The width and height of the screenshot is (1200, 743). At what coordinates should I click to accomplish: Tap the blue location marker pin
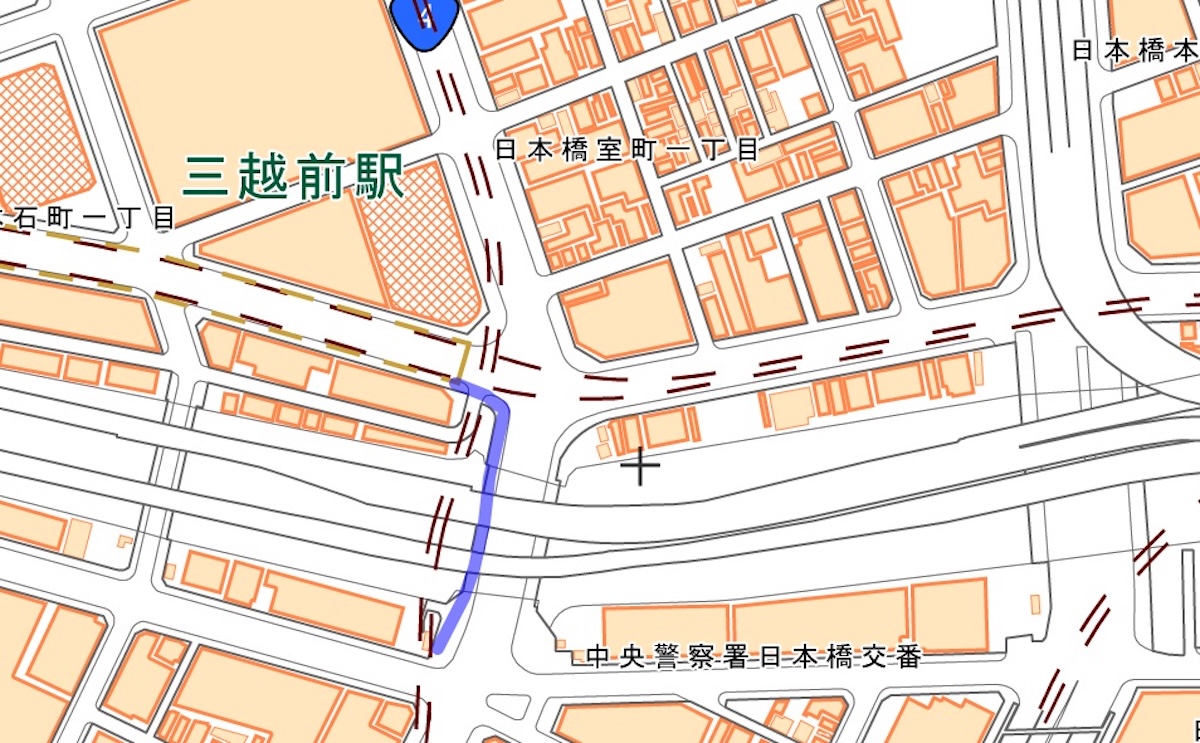(425, 24)
